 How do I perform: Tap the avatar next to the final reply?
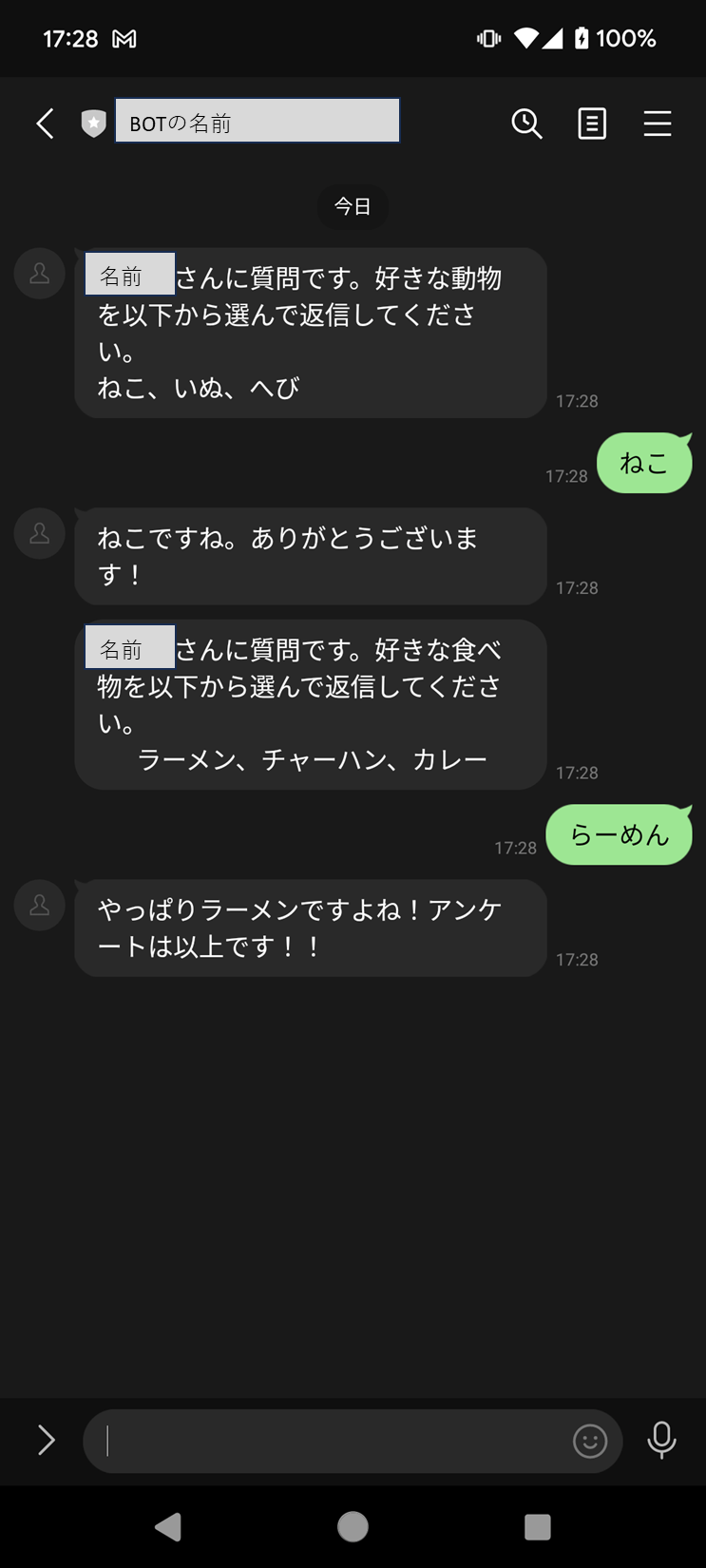[x=39, y=905]
